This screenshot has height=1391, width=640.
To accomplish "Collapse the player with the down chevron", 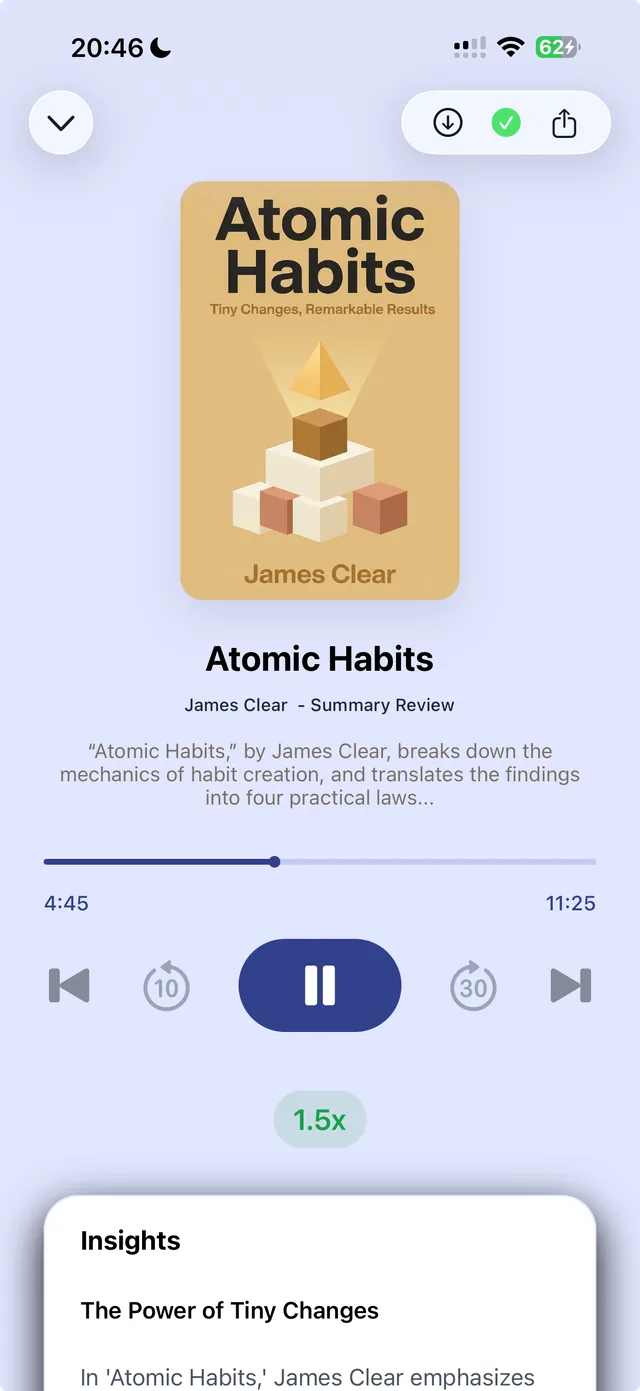I will (x=61, y=123).
